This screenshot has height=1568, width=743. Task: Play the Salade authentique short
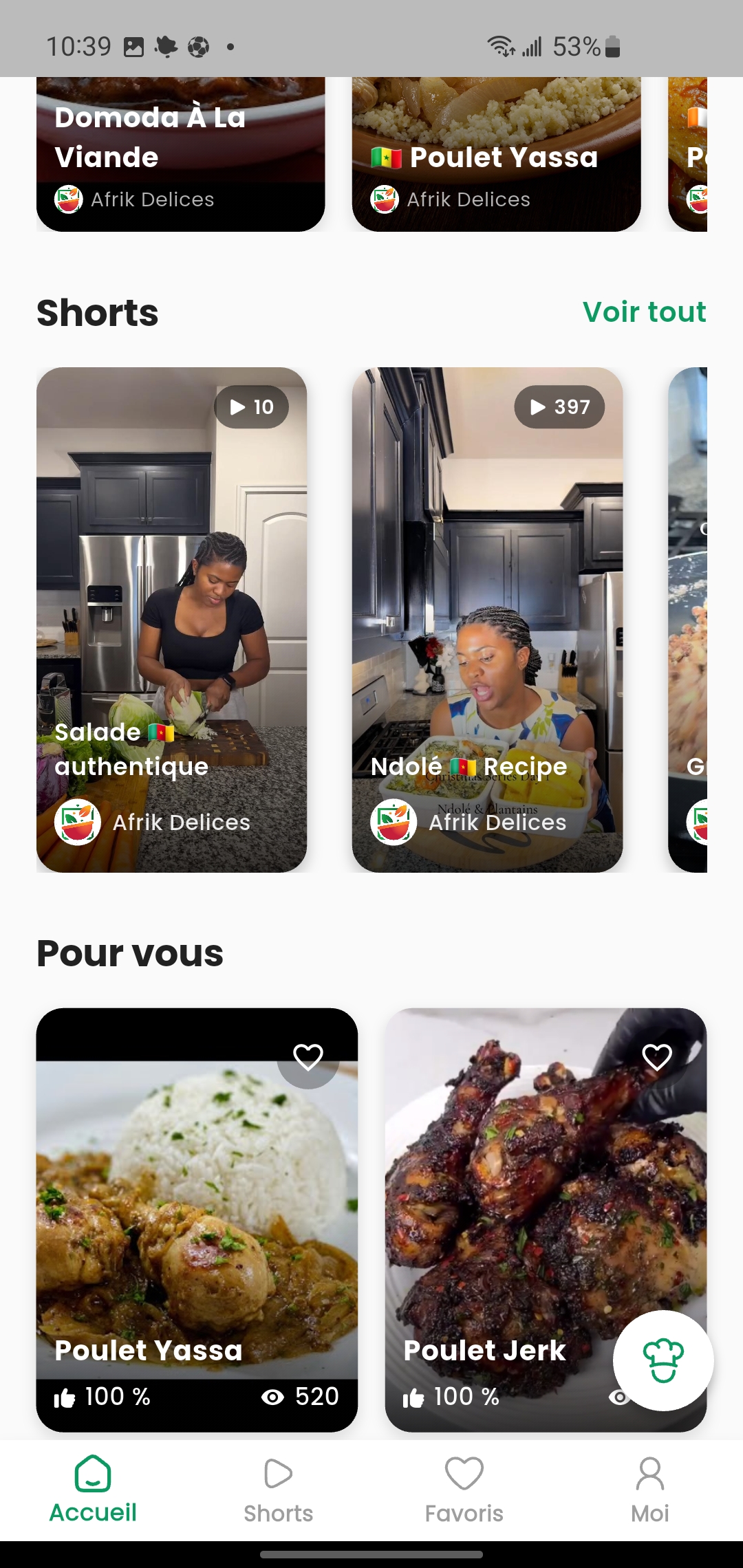pos(172,619)
